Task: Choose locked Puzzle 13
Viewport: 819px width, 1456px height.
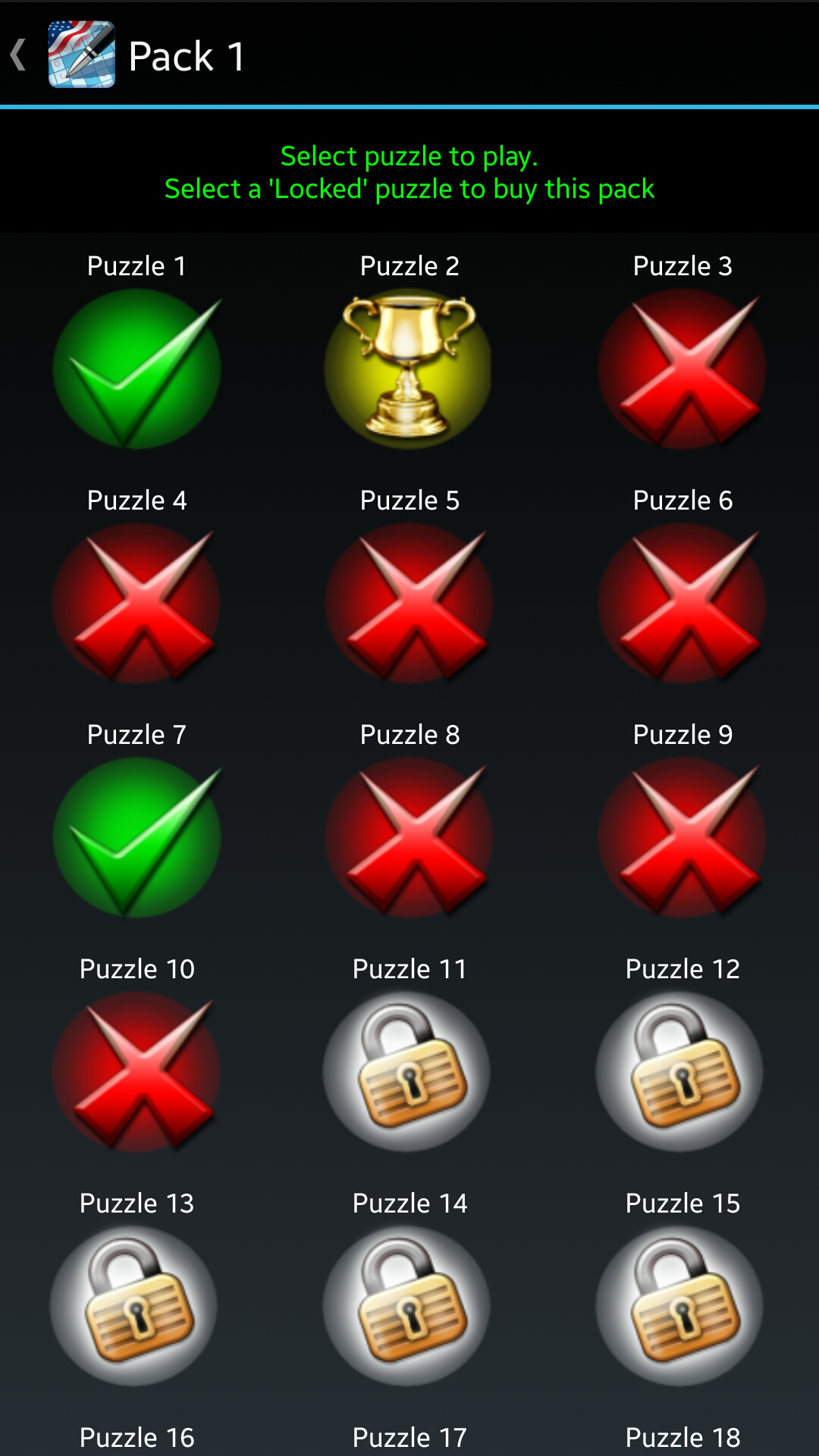Action: (x=136, y=1307)
